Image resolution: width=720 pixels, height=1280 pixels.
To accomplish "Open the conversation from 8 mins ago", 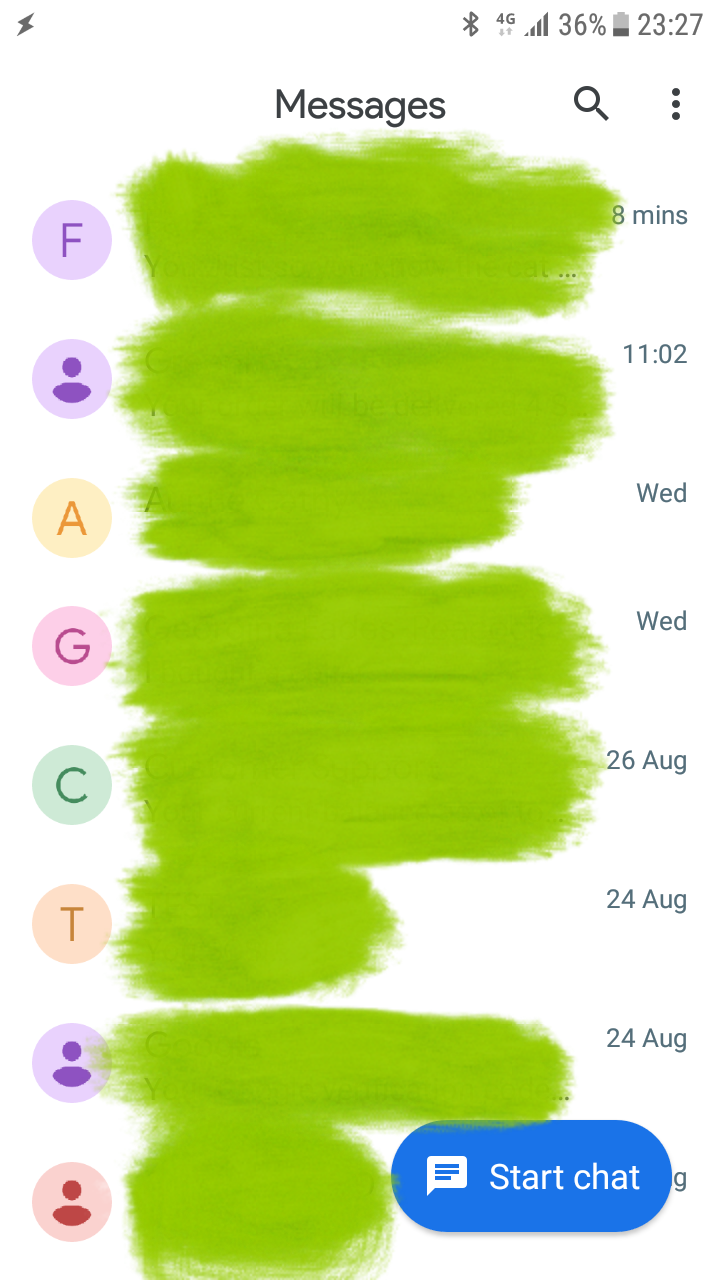I will pos(360,240).
